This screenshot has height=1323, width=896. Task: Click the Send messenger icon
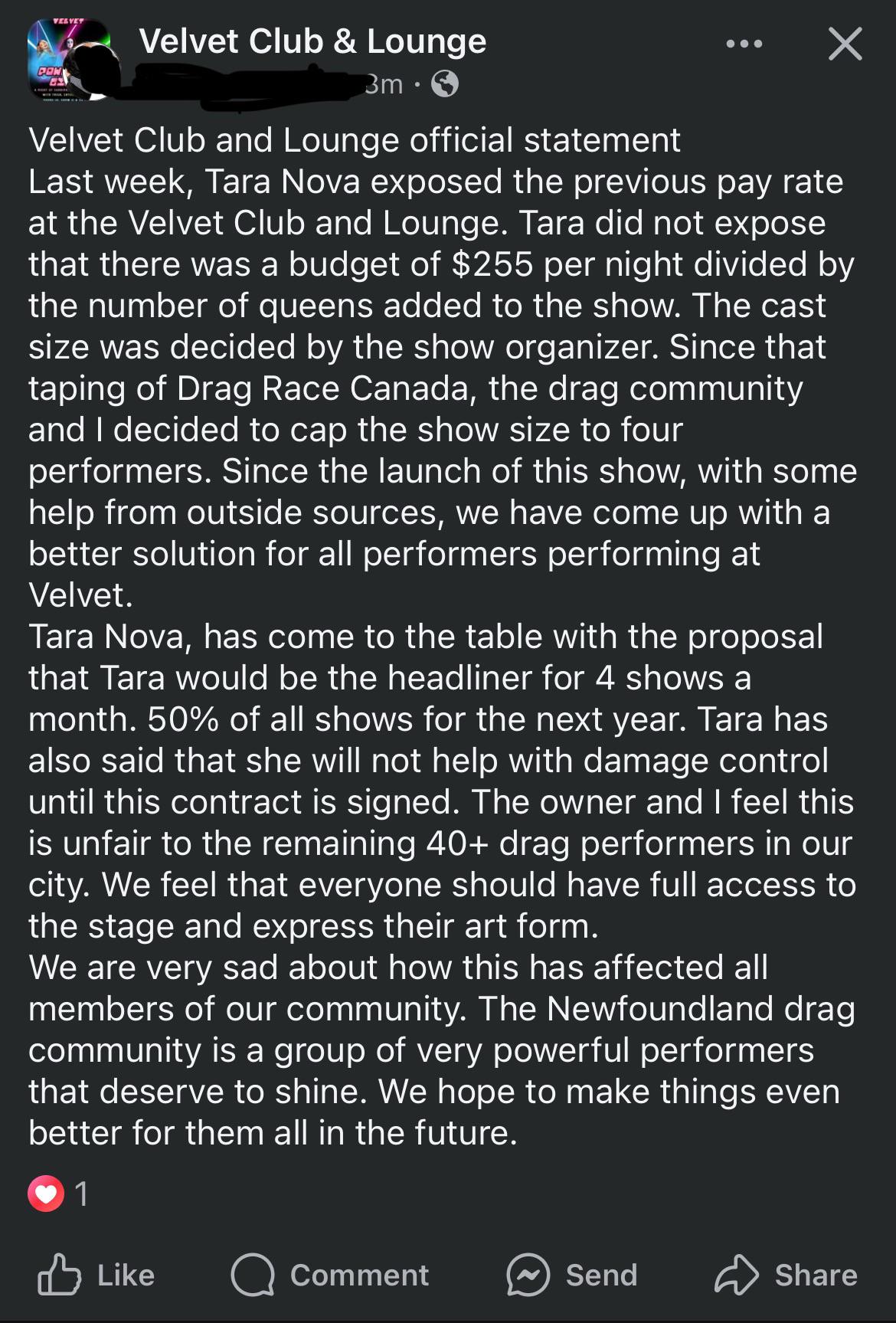pyautogui.click(x=526, y=1273)
